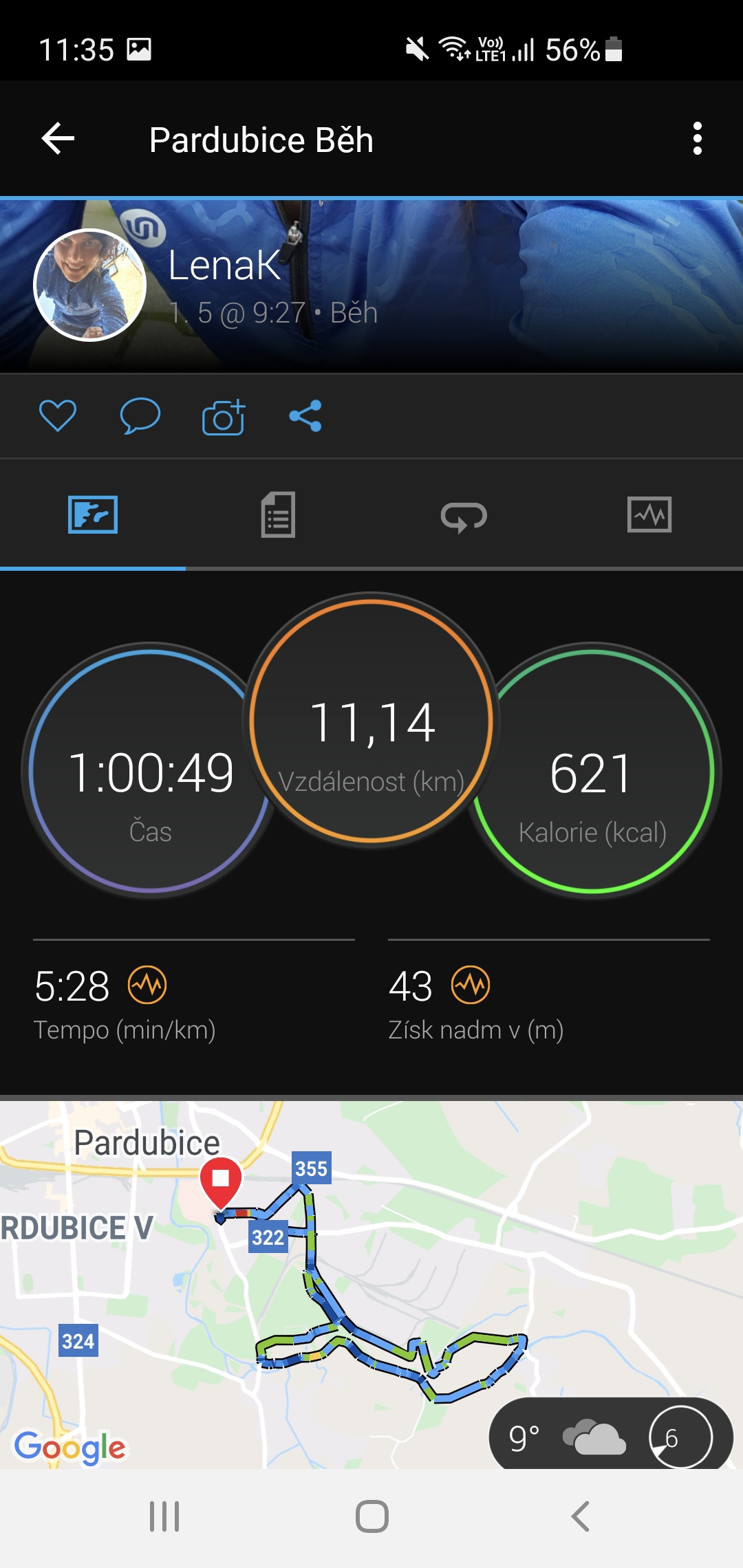Switch to the laps tab

point(464,516)
